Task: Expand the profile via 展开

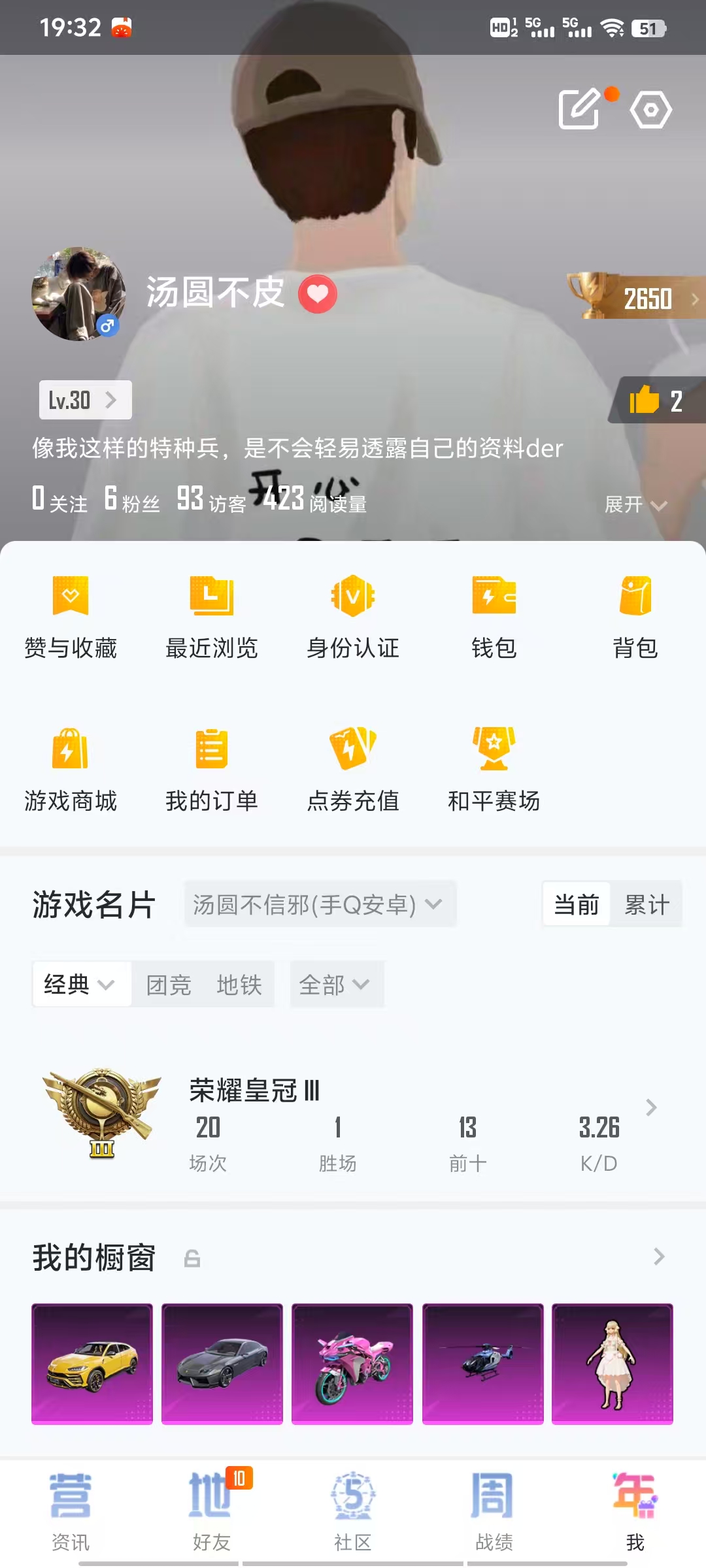Action: click(x=635, y=504)
